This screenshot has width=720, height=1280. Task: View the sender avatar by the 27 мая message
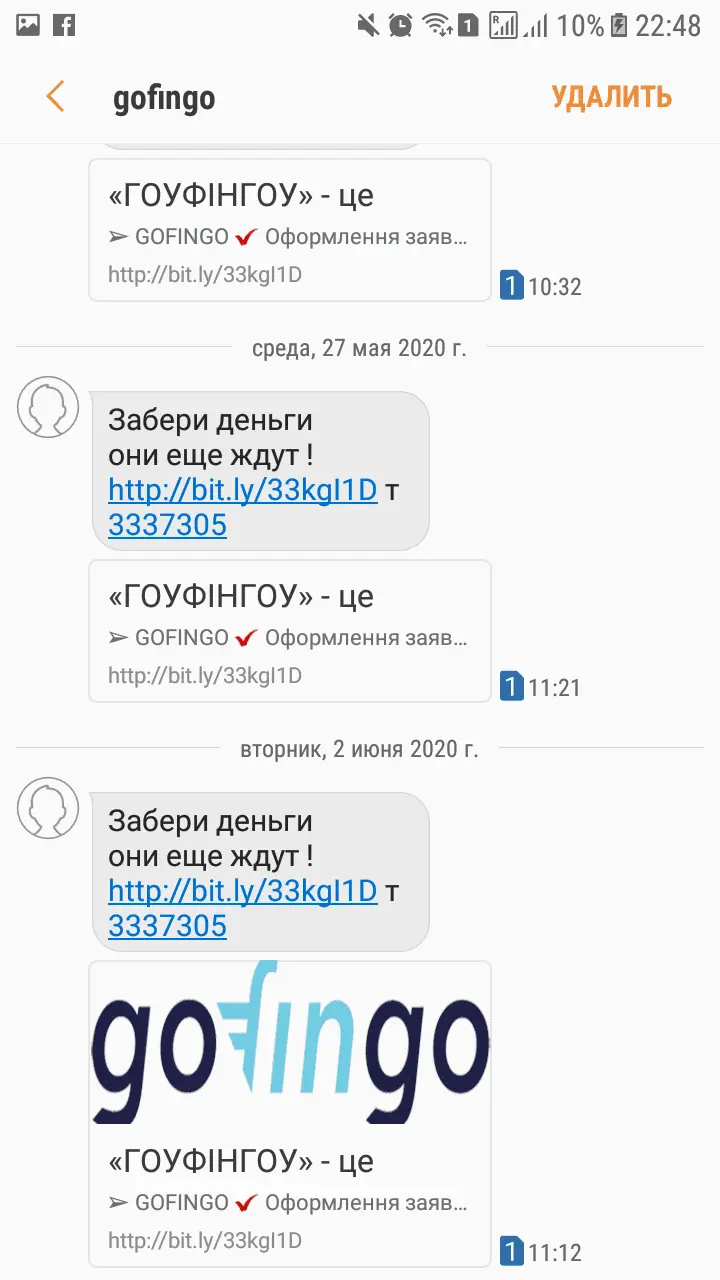point(48,407)
